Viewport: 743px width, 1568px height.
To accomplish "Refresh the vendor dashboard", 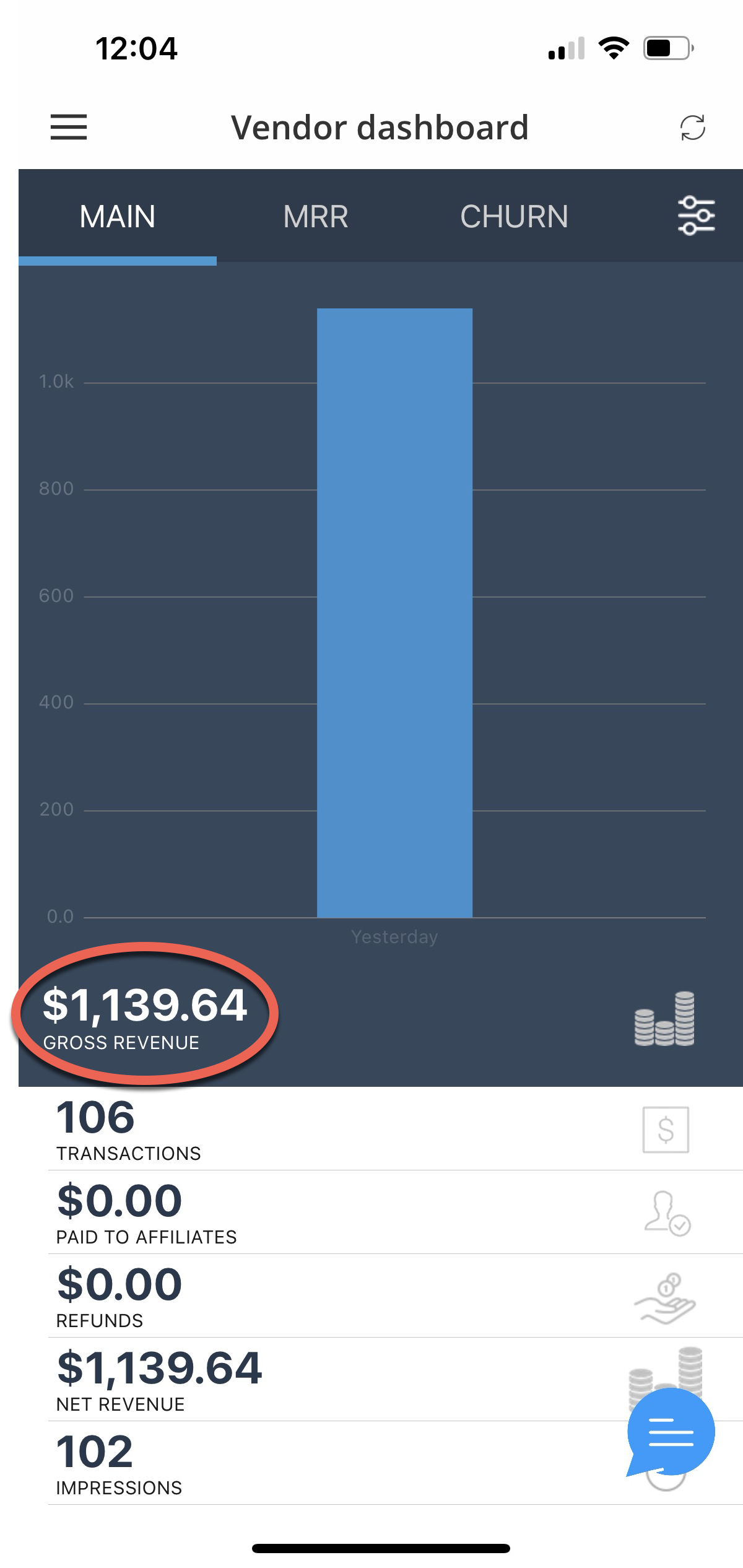I will pos(692,128).
